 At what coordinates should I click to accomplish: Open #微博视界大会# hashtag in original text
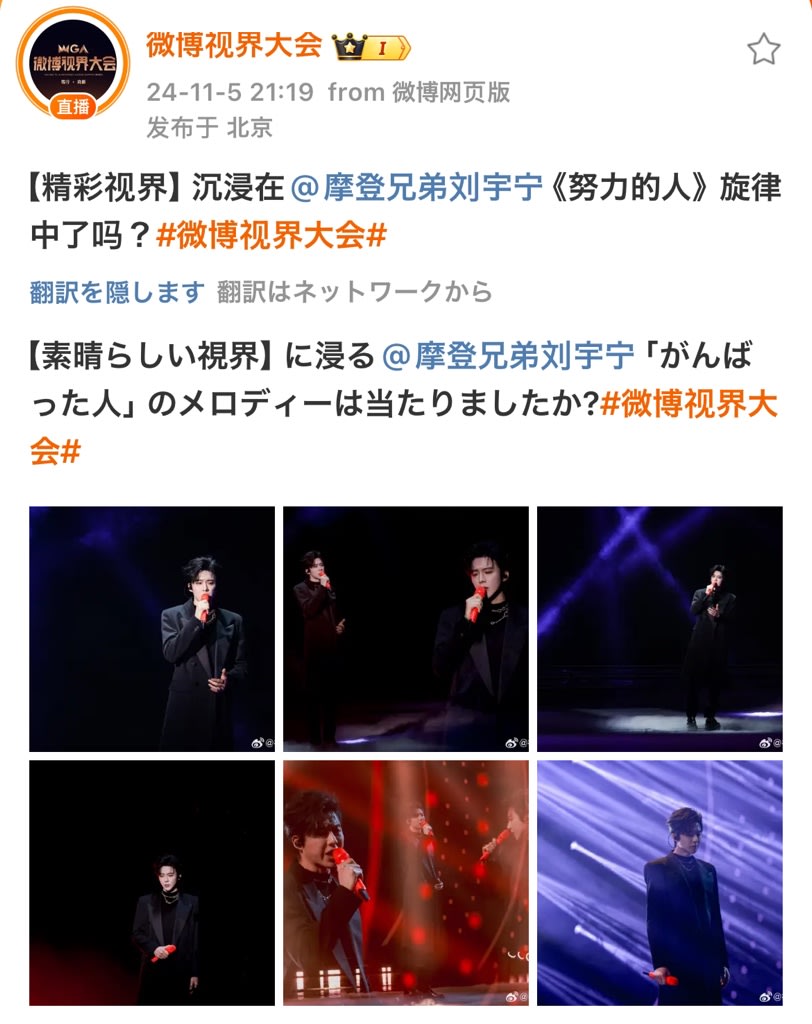tap(271, 236)
